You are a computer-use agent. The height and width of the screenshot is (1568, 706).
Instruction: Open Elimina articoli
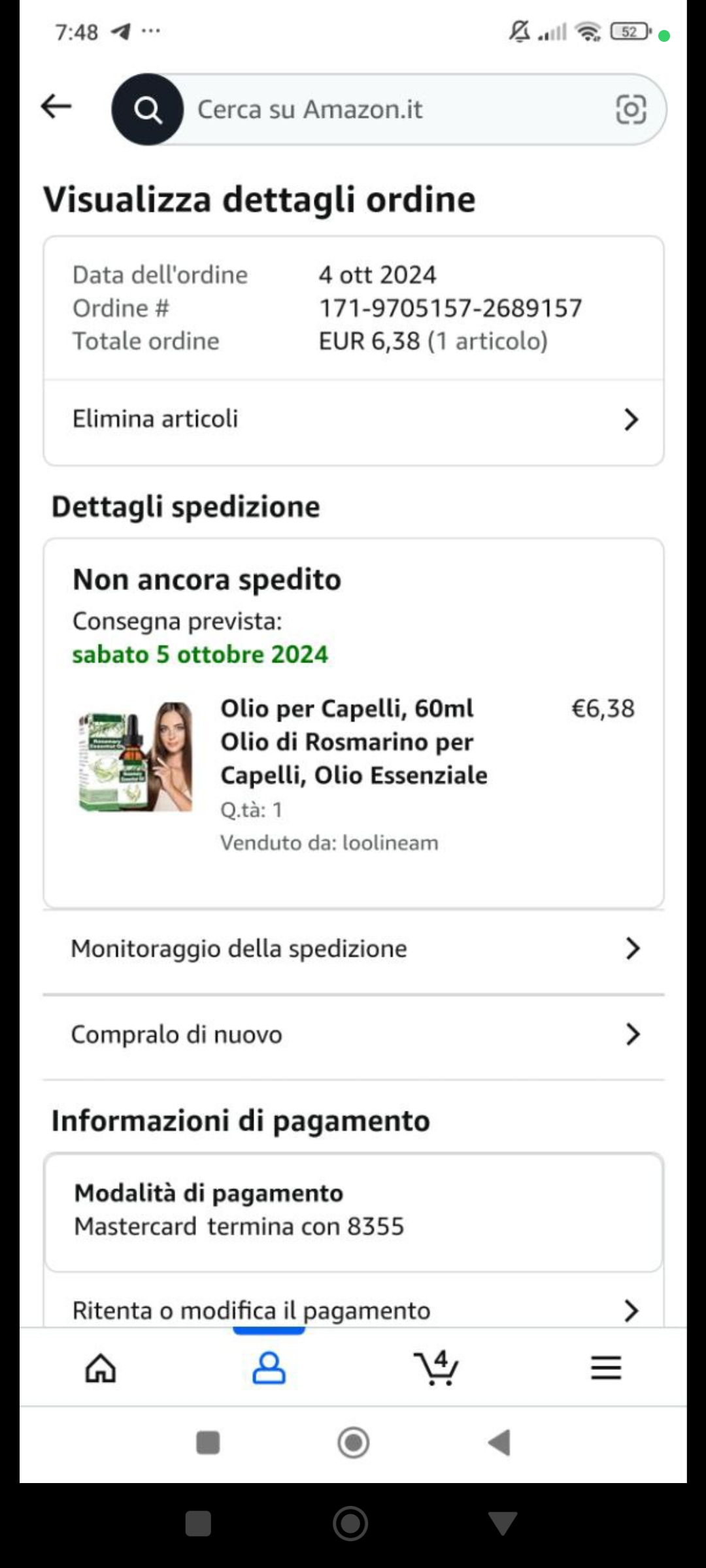point(353,419)
